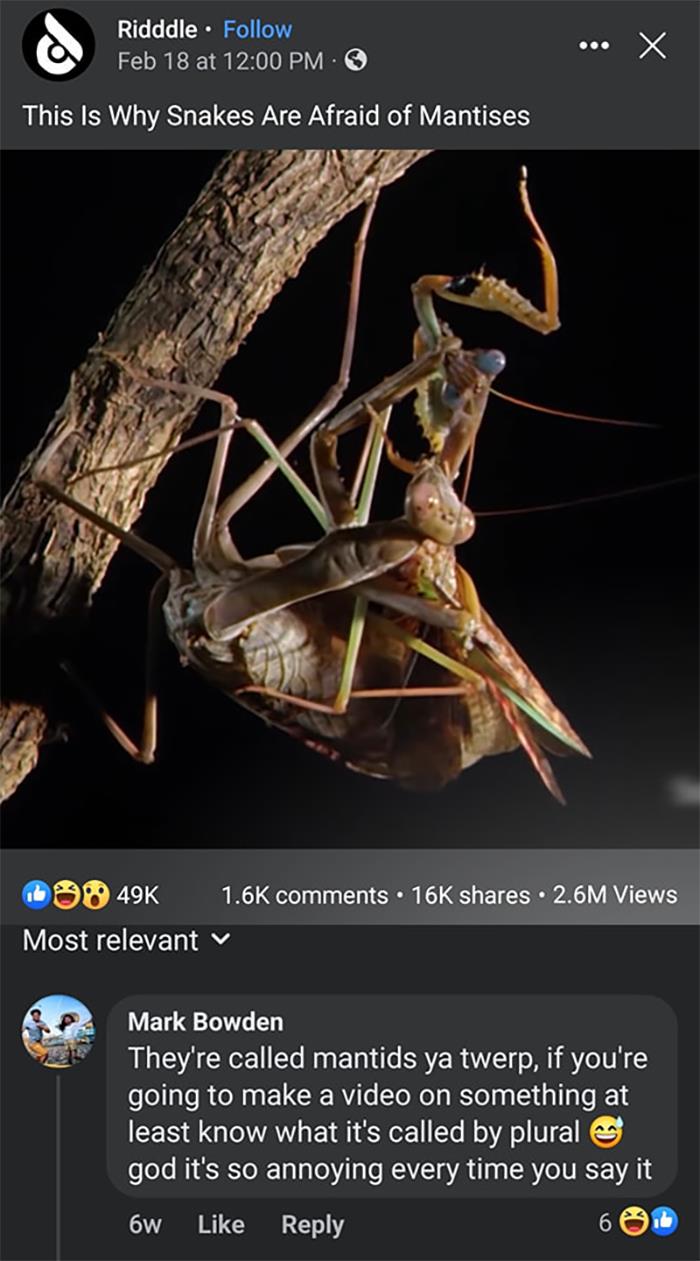The height and width of the screenshot is (1261, 700).
Task: Close the post view
Action: (652, 46)
